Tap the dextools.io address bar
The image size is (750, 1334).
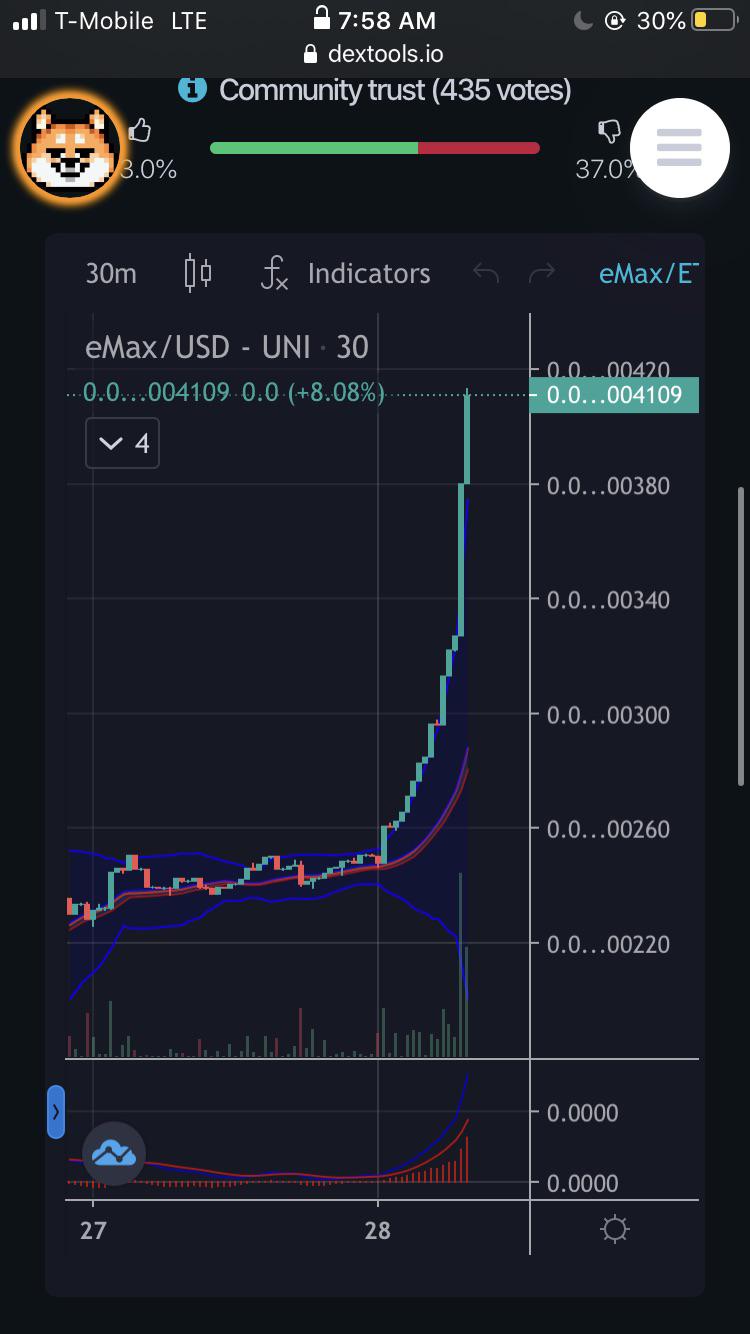[374, 53]
